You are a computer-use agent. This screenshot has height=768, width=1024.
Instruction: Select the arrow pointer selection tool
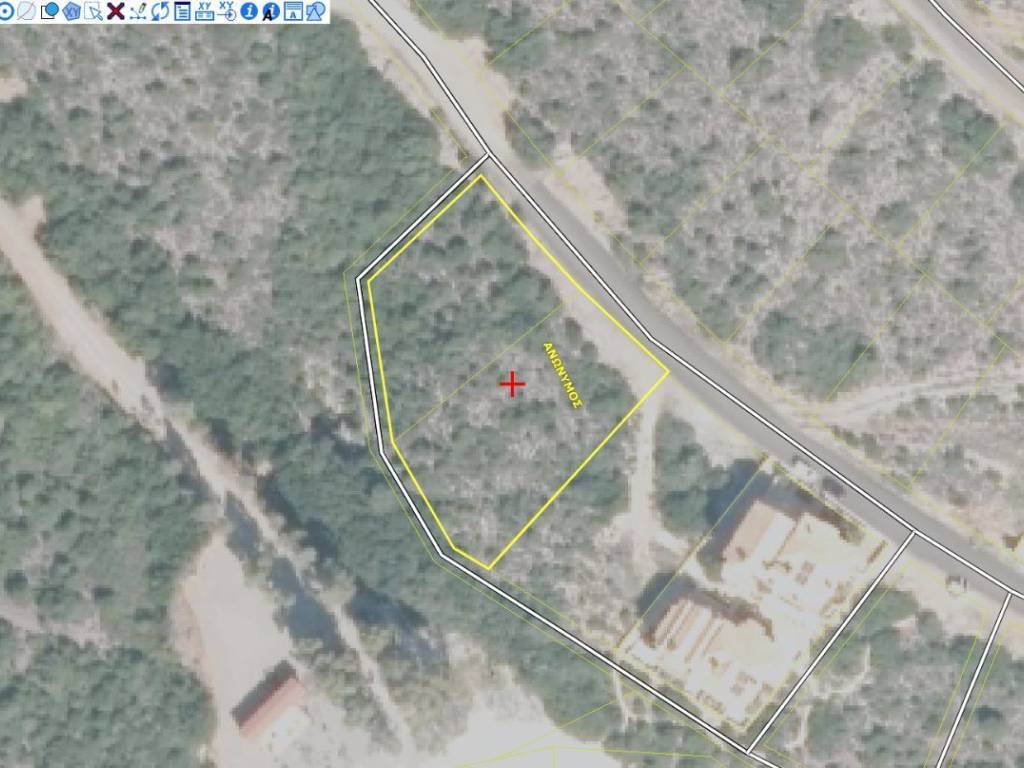point(94,11)
